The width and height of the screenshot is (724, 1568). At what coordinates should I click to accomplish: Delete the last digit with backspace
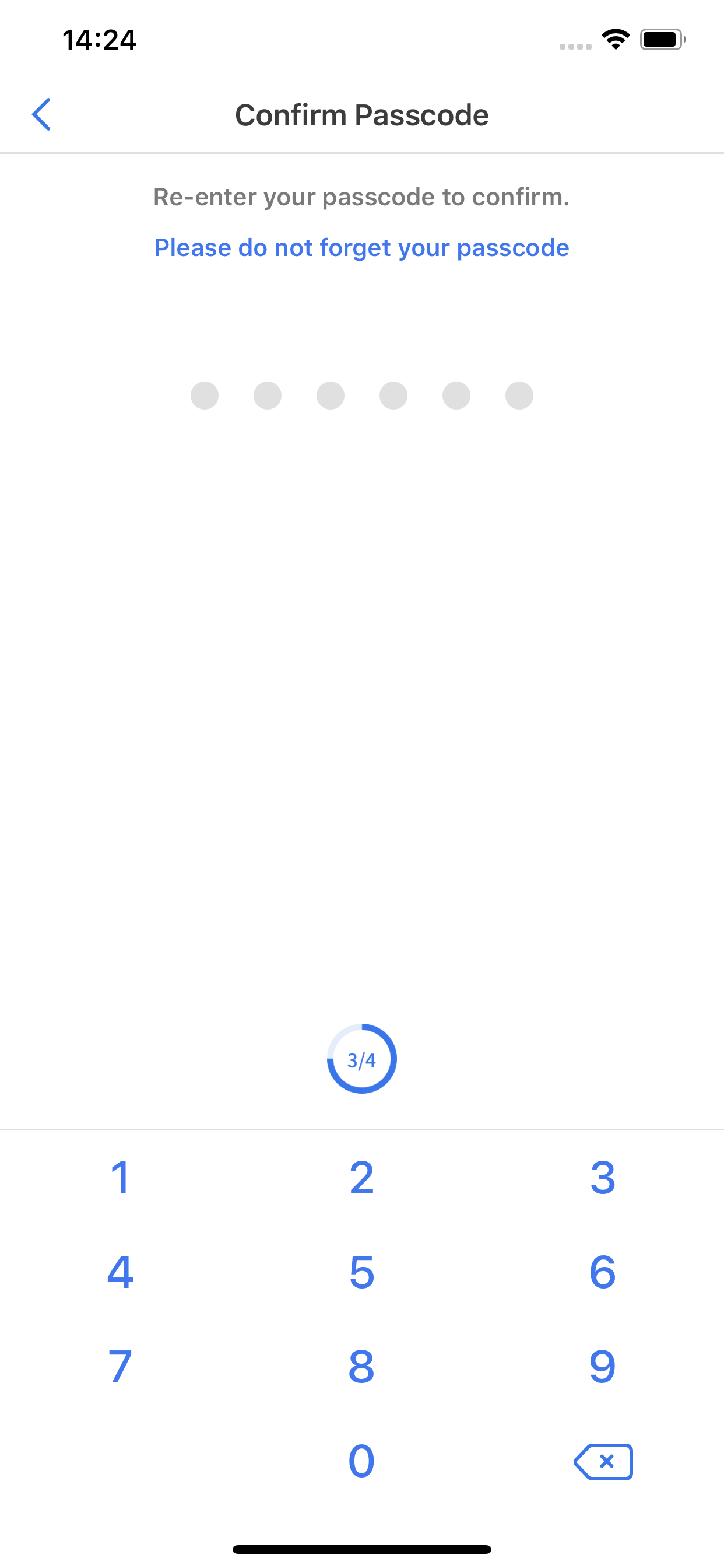click(603, 1461)
